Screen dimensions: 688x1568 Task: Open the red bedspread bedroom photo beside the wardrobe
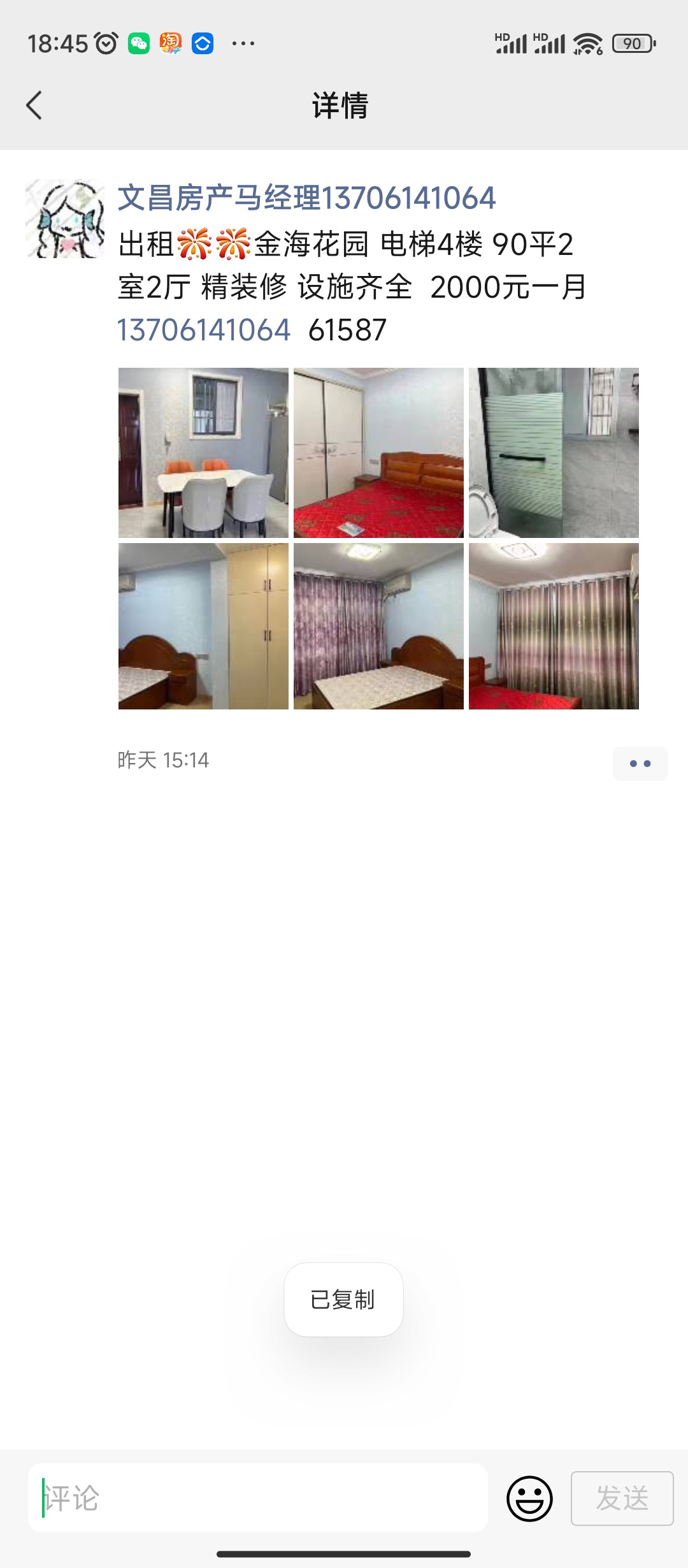coord(378,453)
